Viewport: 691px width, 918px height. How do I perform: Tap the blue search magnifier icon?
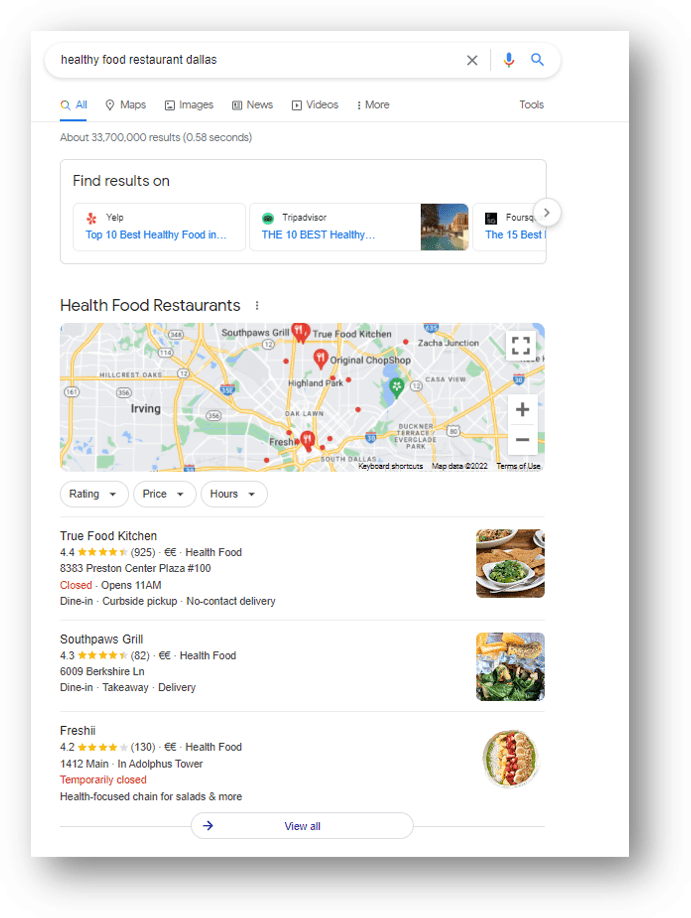click(537, 60)
